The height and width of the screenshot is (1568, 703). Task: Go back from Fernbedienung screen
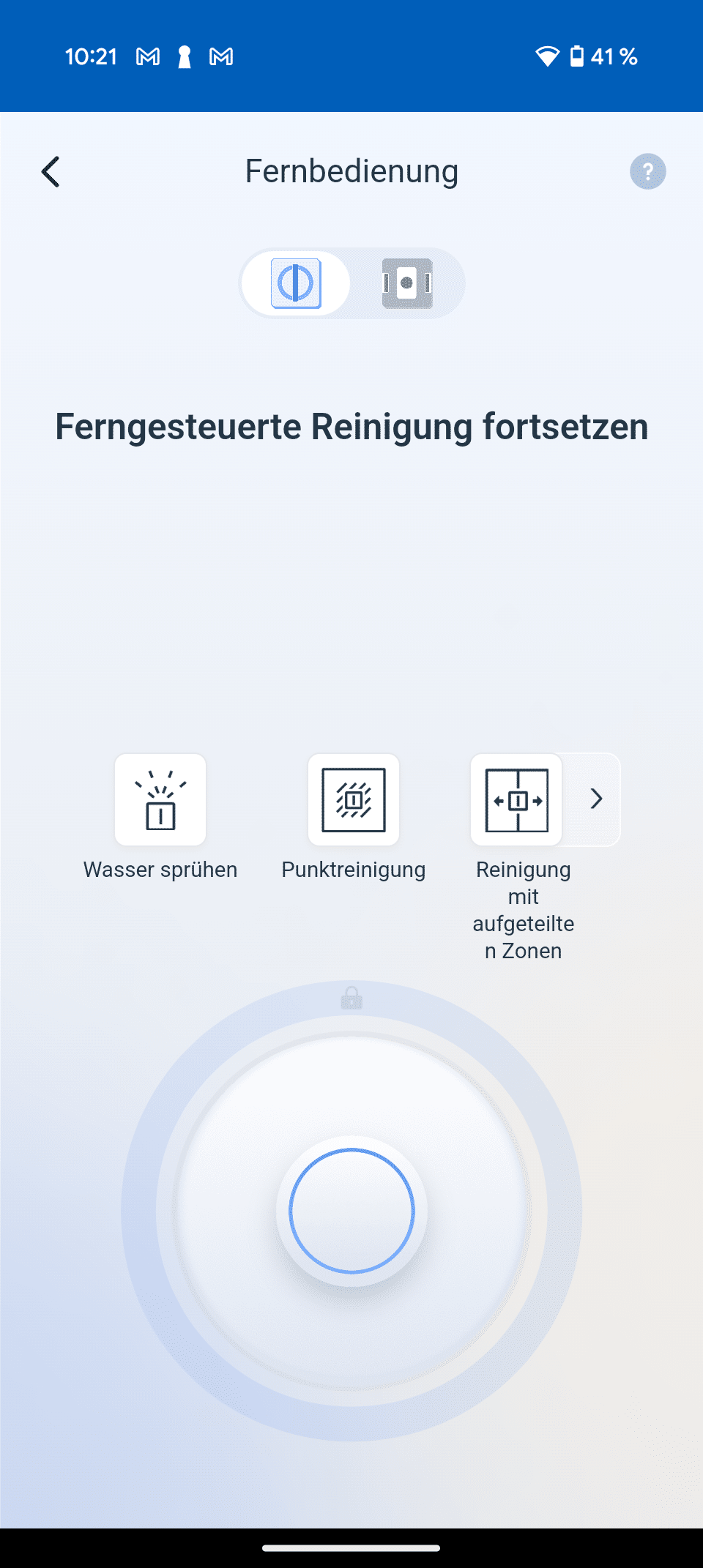[51, 172]
